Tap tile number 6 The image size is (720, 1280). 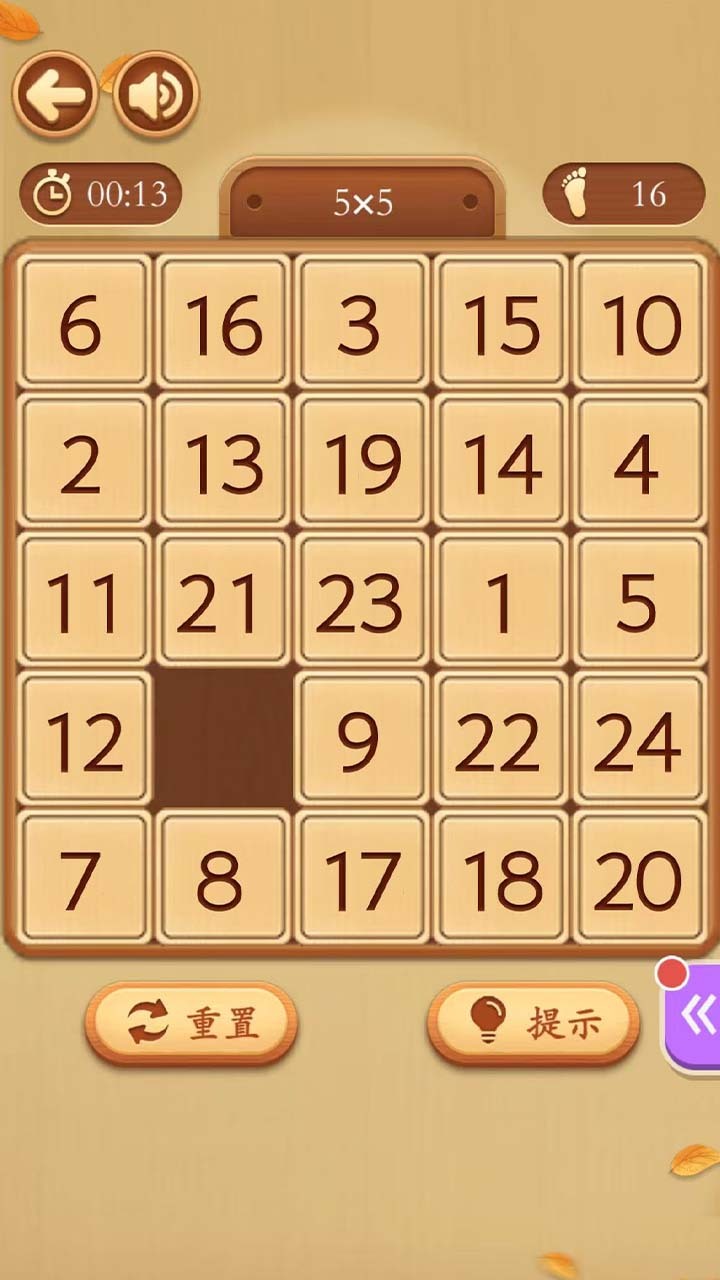[85, 322]
